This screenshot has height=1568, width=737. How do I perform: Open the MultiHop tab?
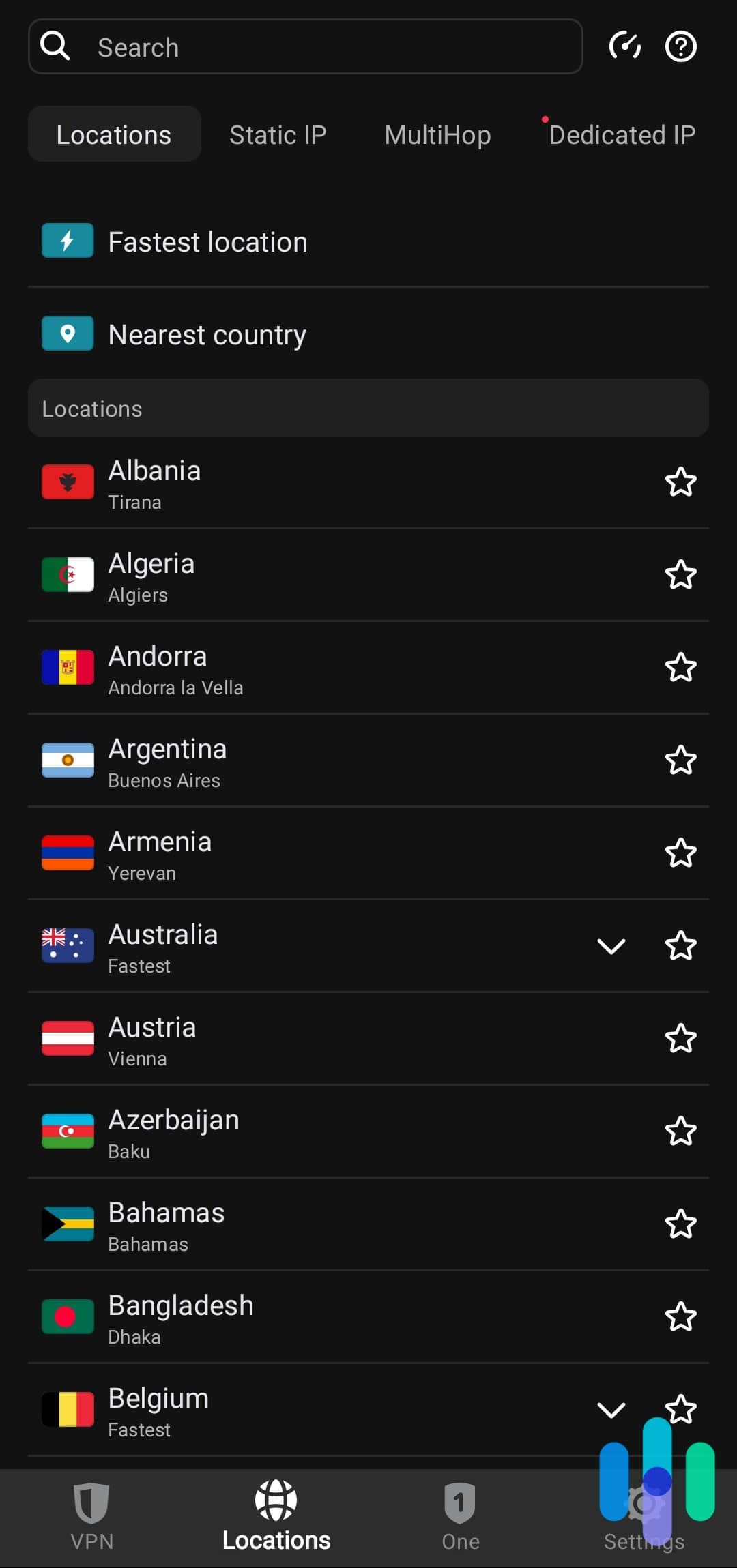pos(437,134)
